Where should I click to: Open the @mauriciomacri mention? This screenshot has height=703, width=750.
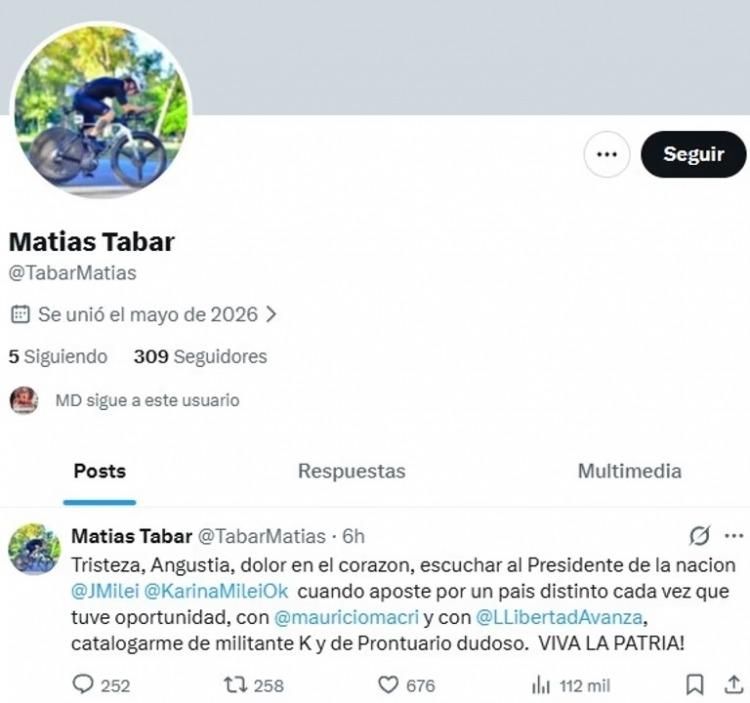346,617
